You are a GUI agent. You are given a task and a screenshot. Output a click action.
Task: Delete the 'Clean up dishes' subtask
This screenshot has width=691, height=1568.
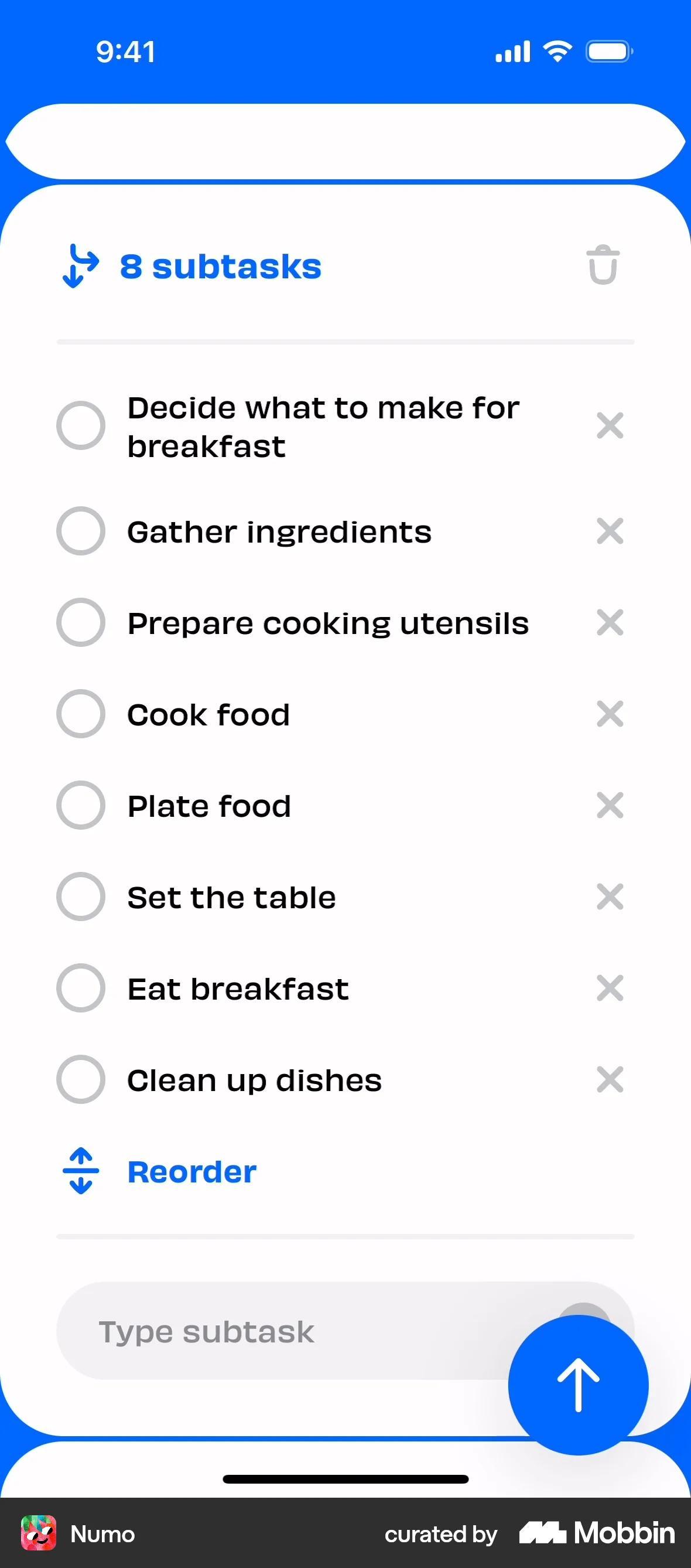[x=610, y=1079]
